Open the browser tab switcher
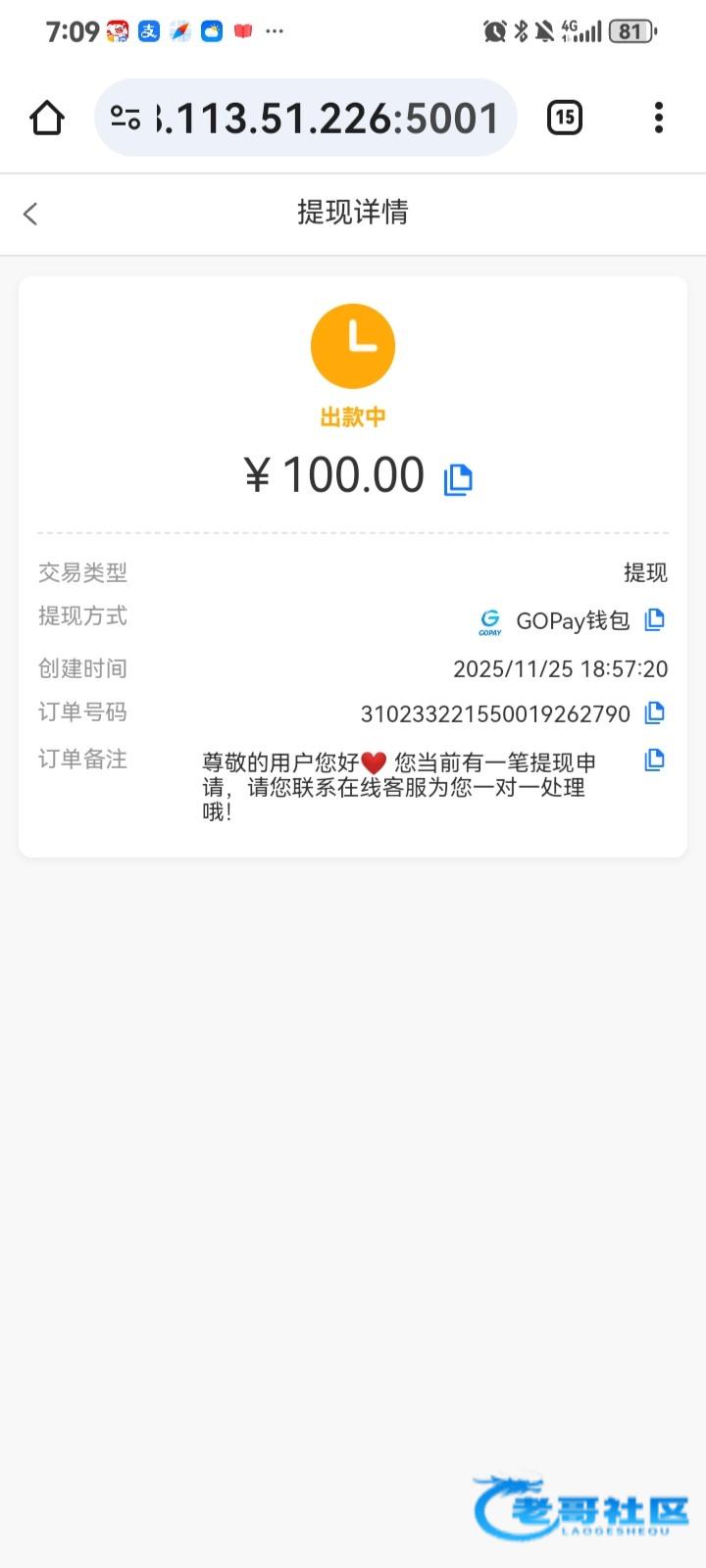The height and width of the screenshot is (1568, 706). point(564,118)
